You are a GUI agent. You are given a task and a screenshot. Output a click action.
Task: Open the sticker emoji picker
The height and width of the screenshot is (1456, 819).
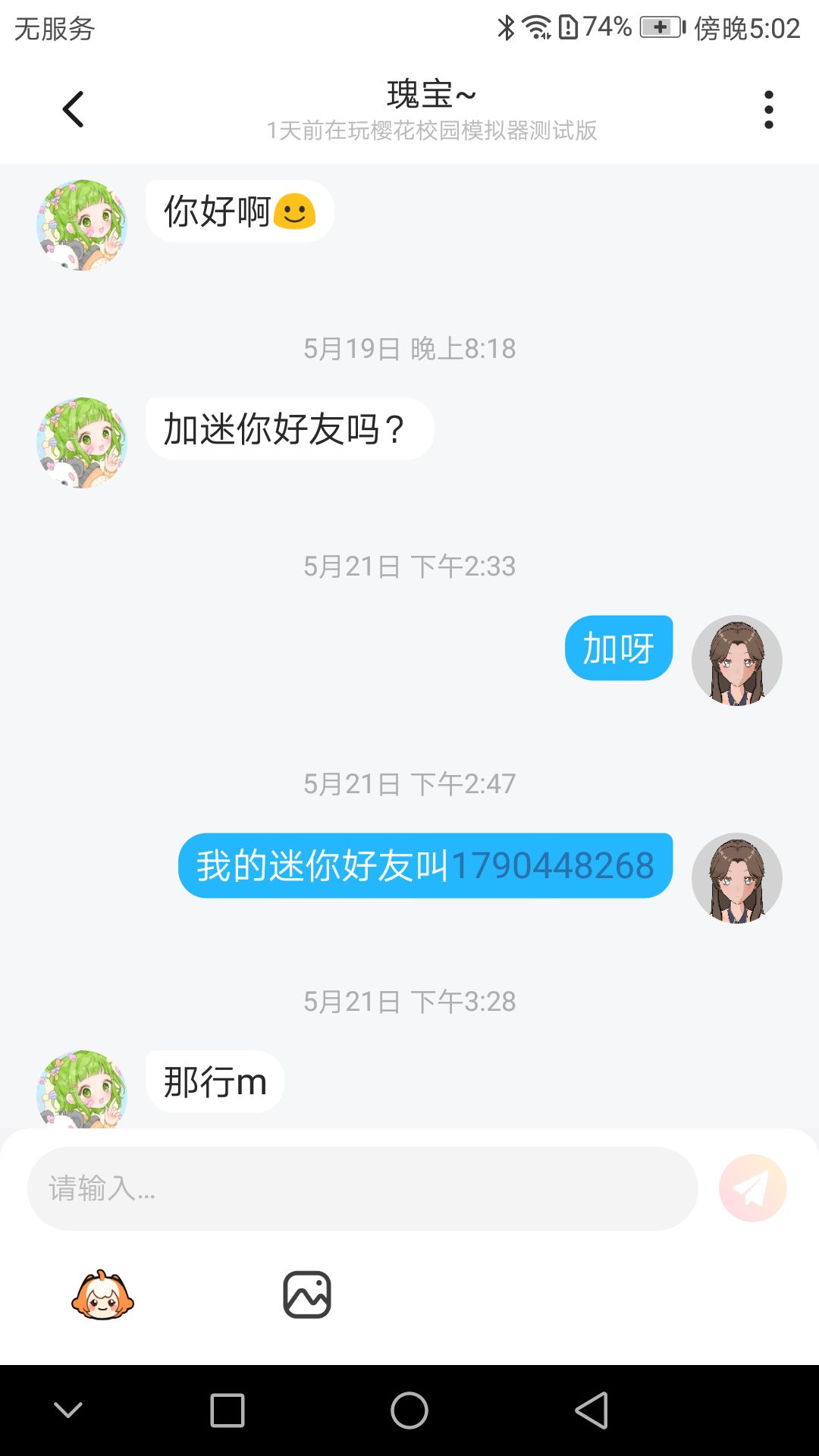click(102, 1295)
